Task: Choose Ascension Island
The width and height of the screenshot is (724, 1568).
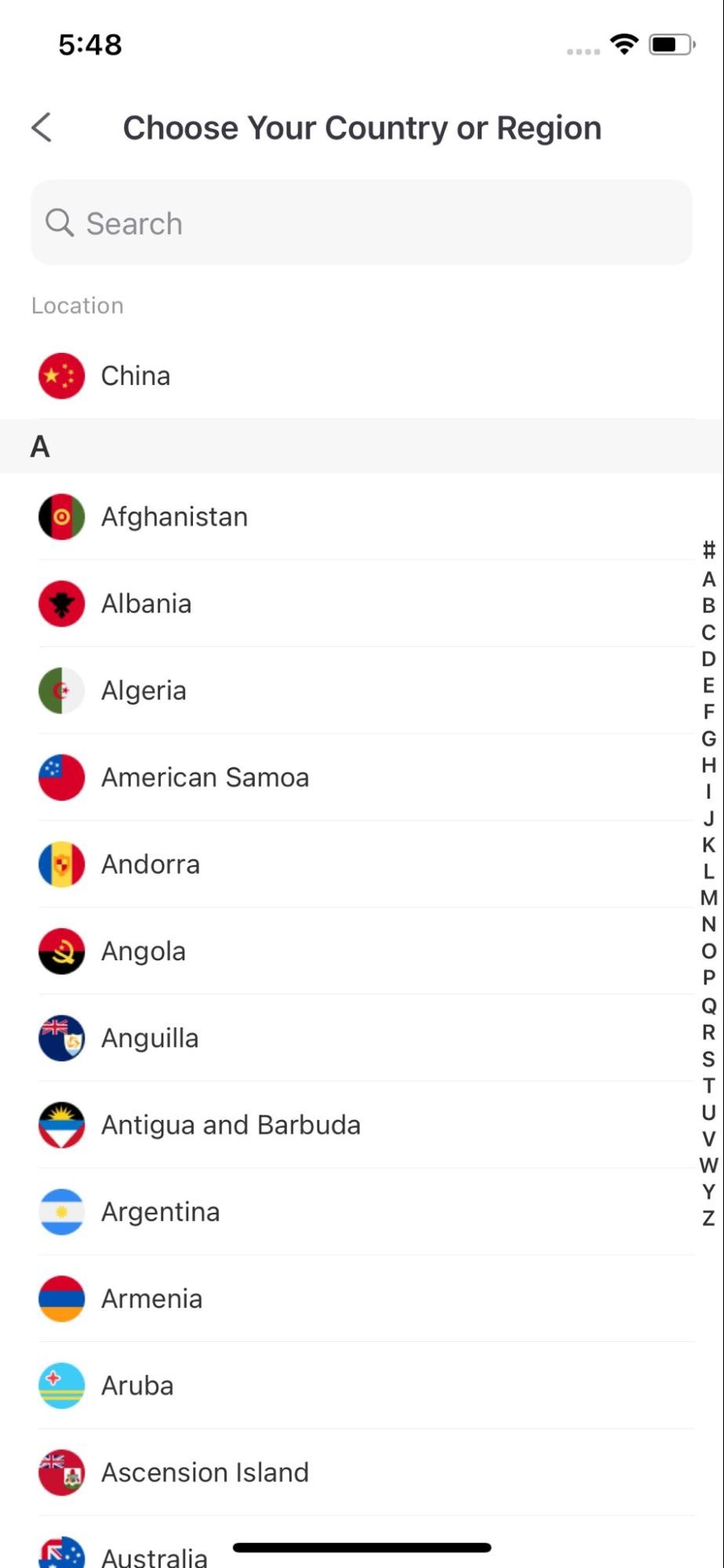Action: click(205, 1472)
